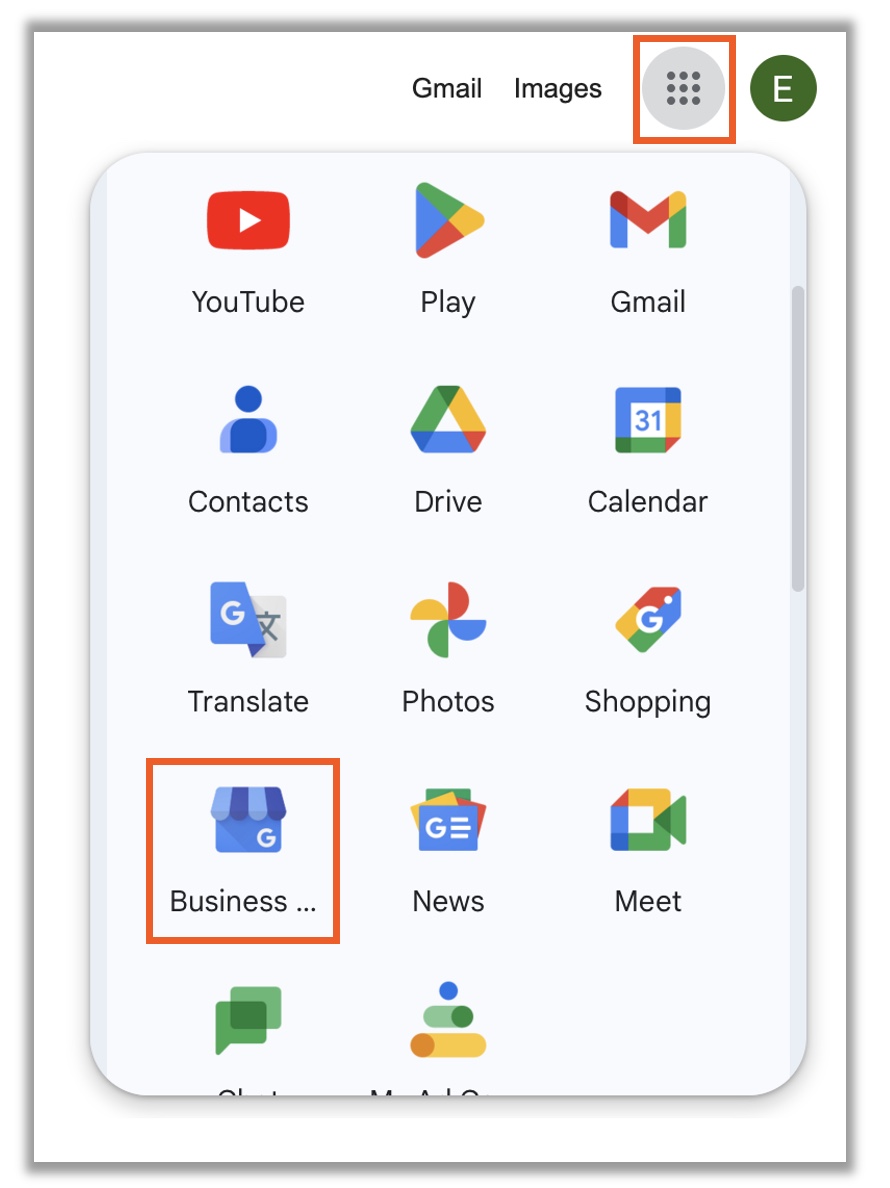Open the account avatar labeled E
The height and width of the screenshot is (1188, 890).
pyautogui.click(x=783, y=88)
